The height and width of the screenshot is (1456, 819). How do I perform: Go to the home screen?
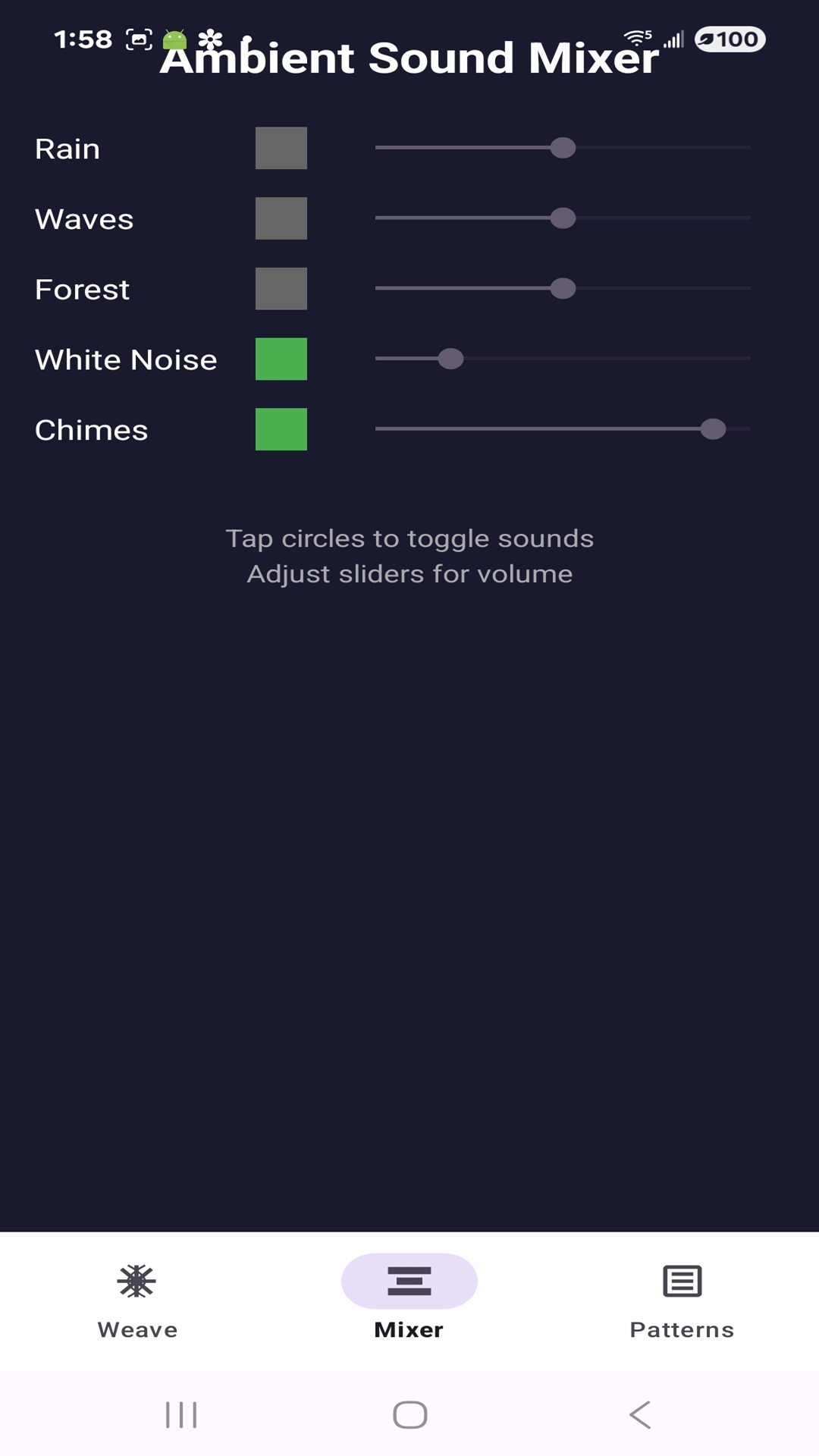(x=409, y=1414)
